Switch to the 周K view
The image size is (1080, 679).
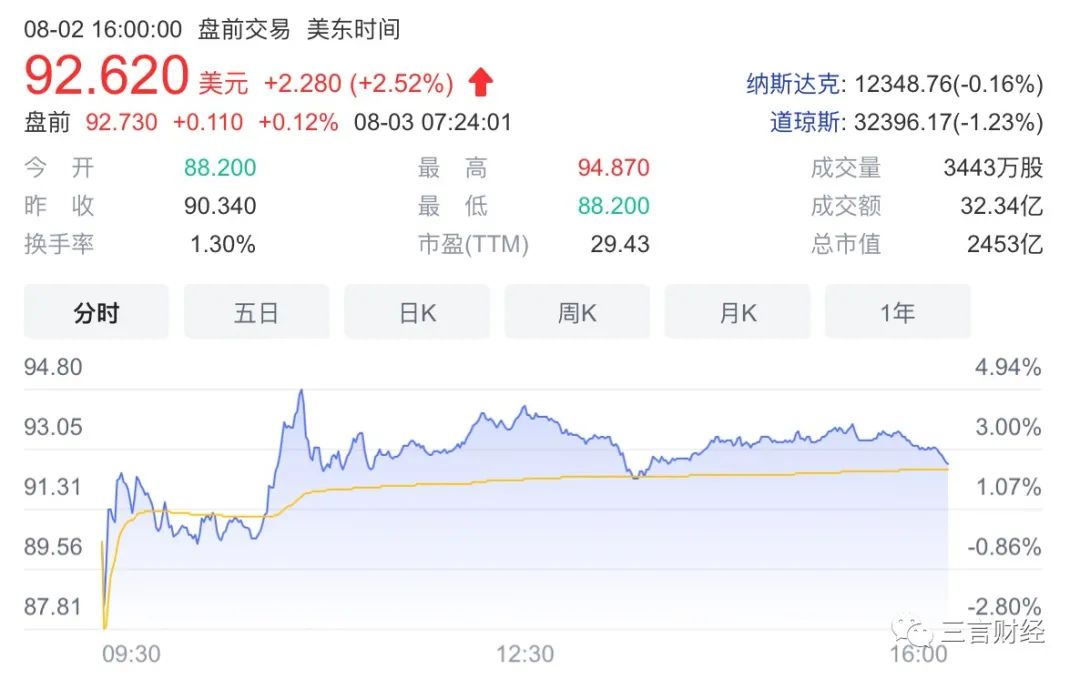[577, 313]
